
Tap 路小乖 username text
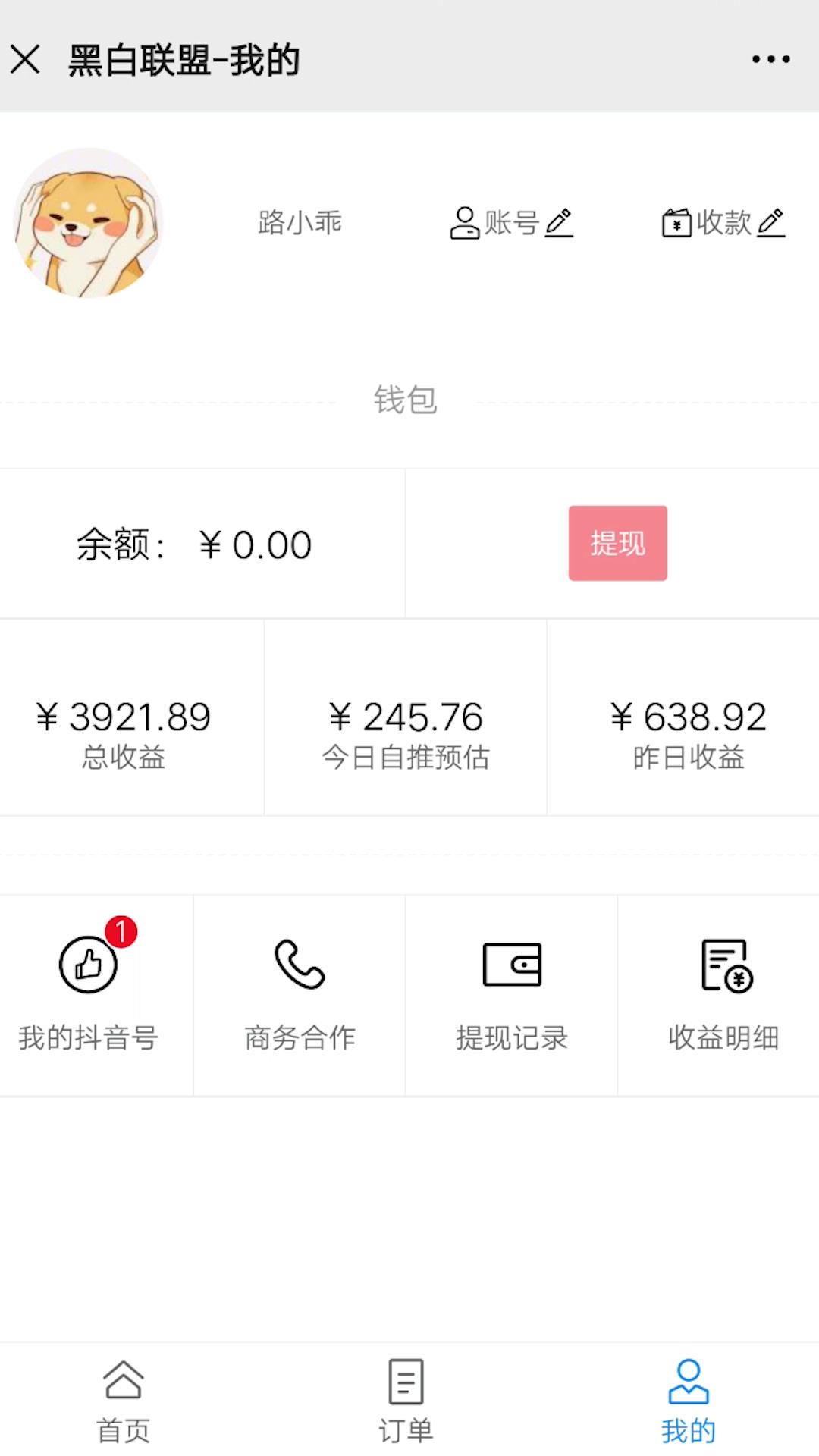[x=298, y=222]
